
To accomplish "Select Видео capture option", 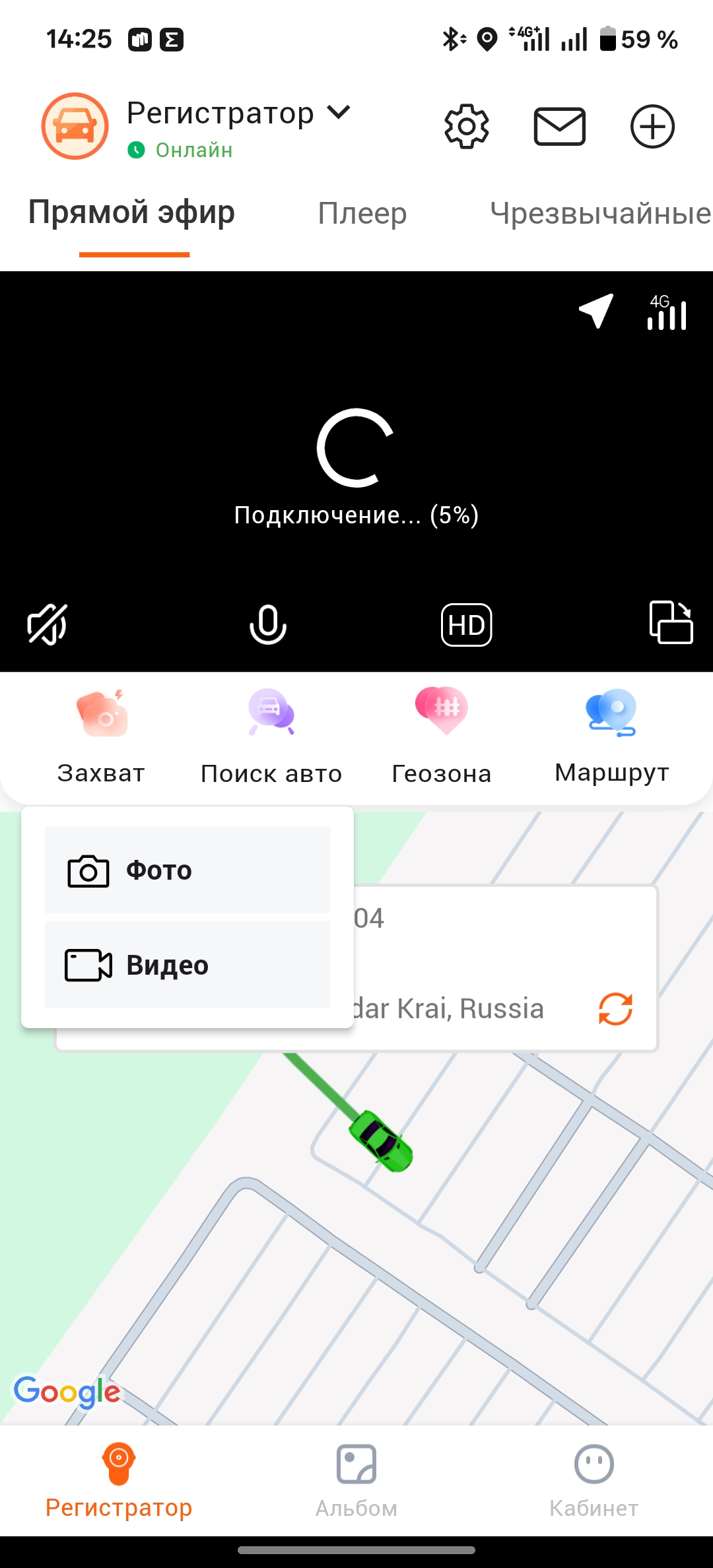I will (187, 965).
